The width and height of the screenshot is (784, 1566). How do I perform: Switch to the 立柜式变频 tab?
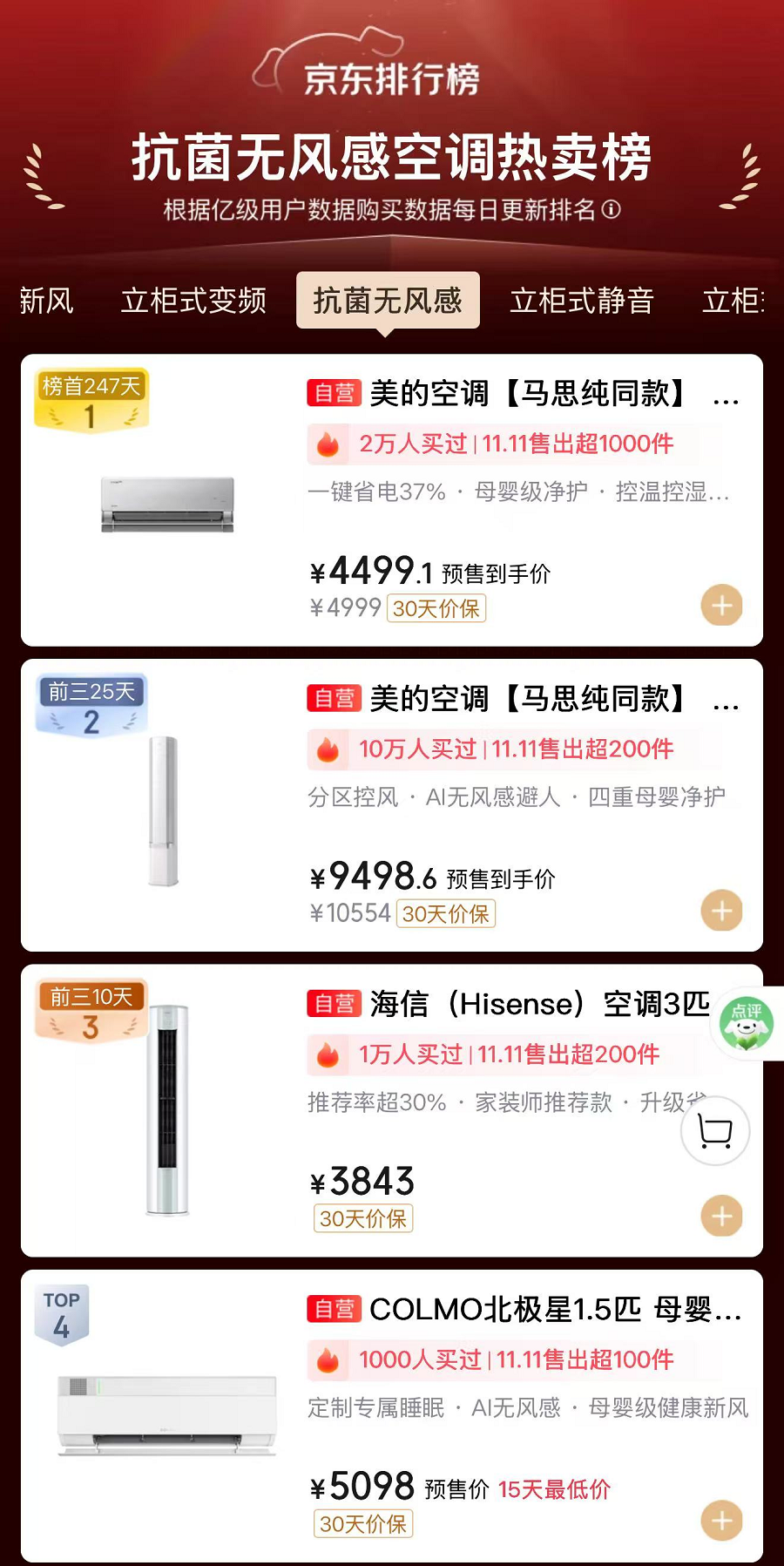pyautogui.click(x=193, y=301)
